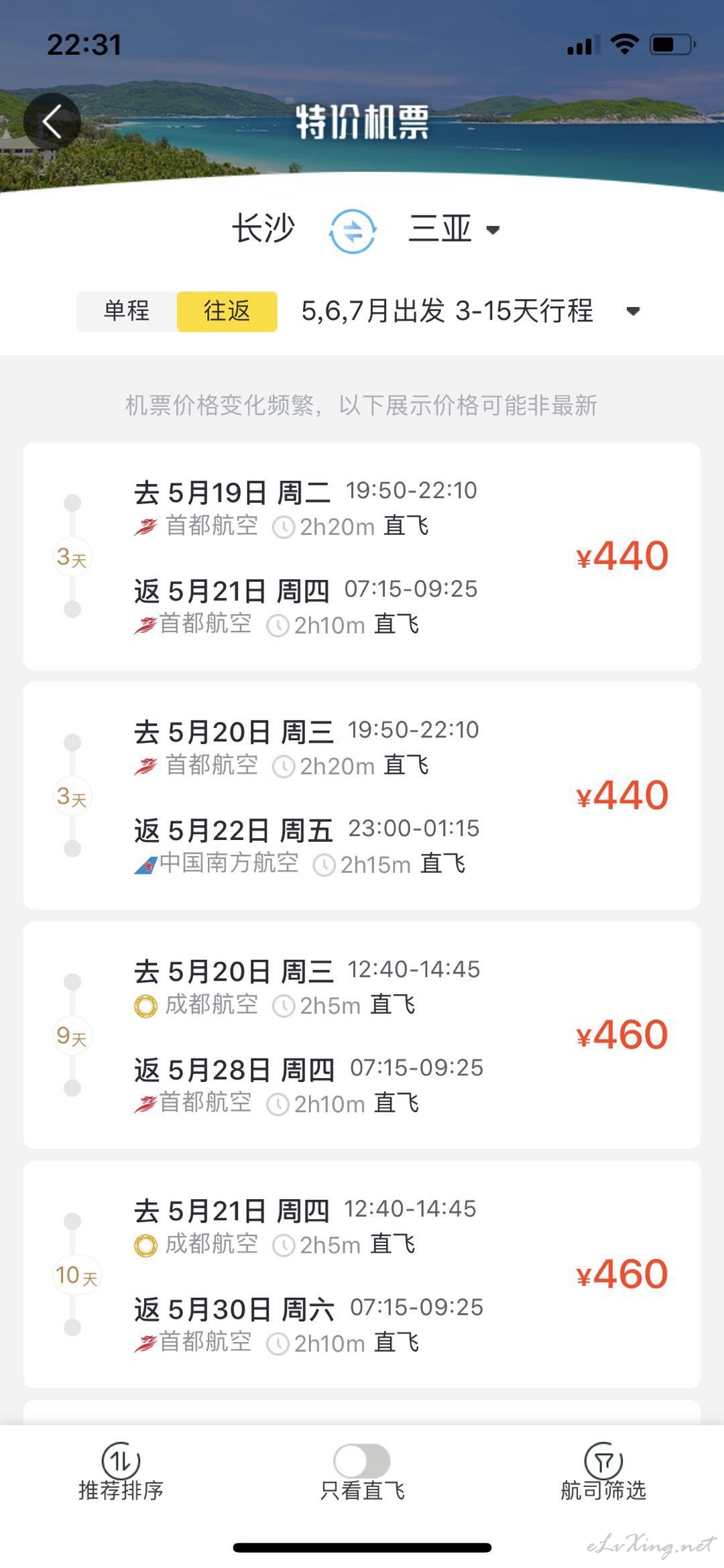Open the 5月19日 to 5月21日 ¥440 flight

click(362, 556)
